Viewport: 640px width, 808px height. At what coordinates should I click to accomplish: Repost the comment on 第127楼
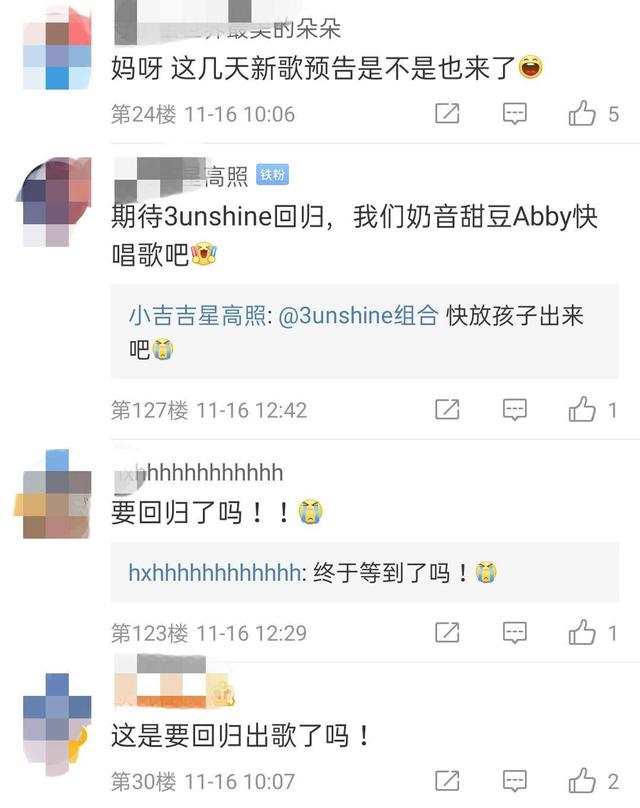[447, 409]
